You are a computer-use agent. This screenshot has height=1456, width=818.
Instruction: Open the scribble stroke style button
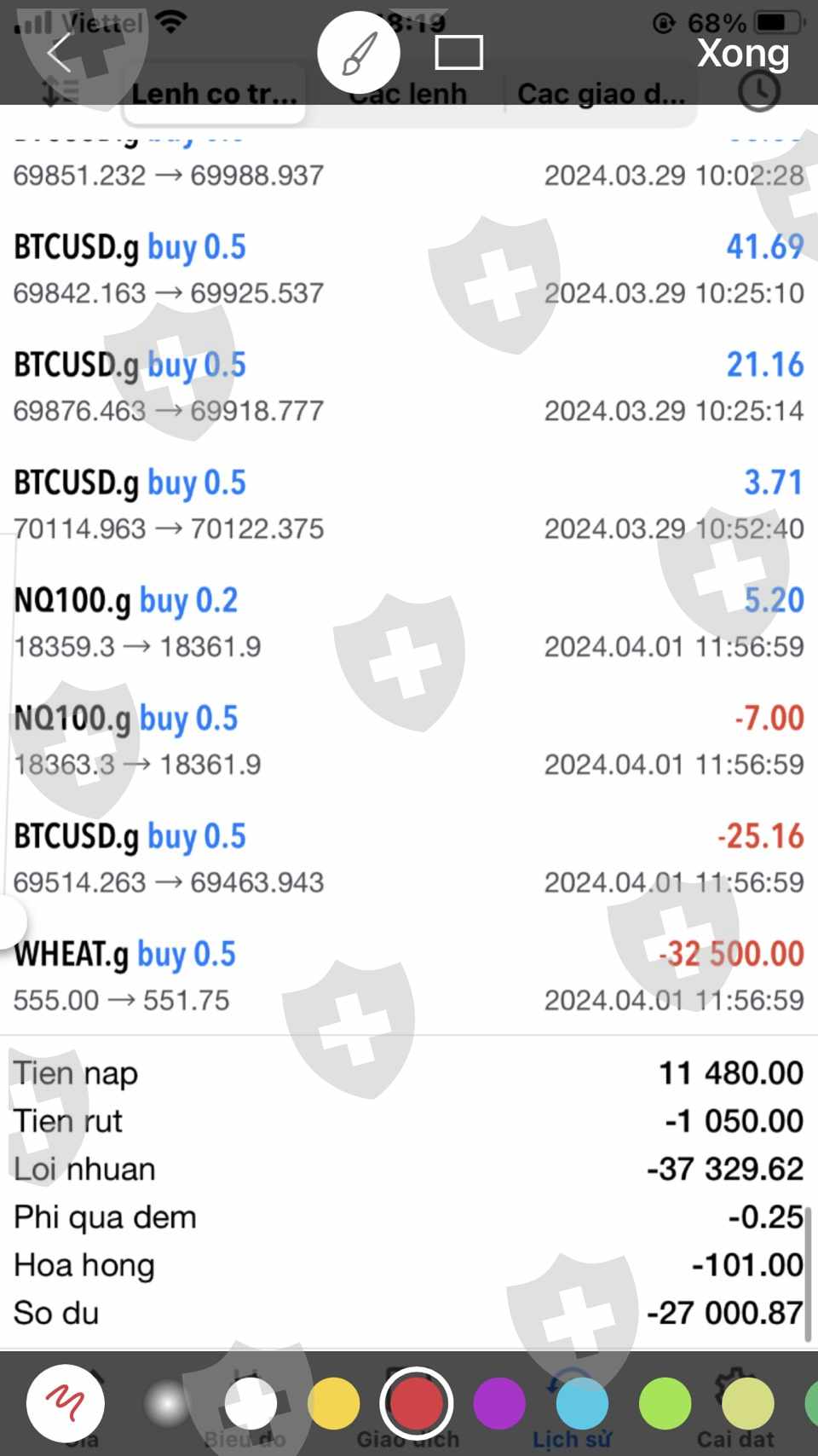66,1403
